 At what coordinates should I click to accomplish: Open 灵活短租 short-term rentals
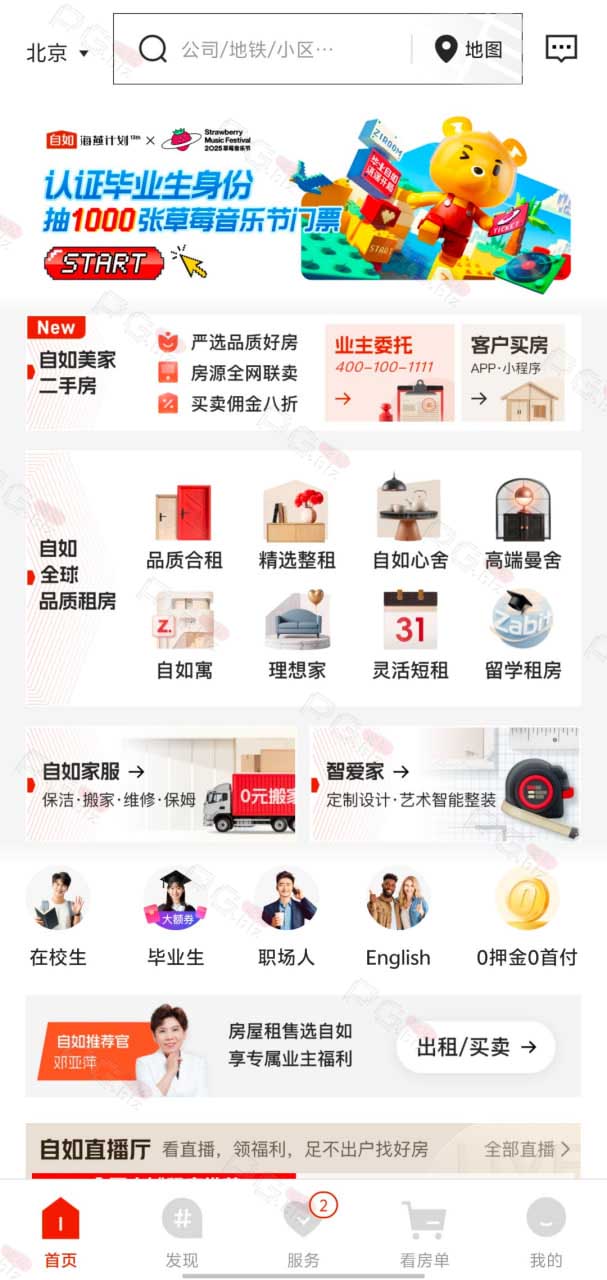(x=410, y=635)
